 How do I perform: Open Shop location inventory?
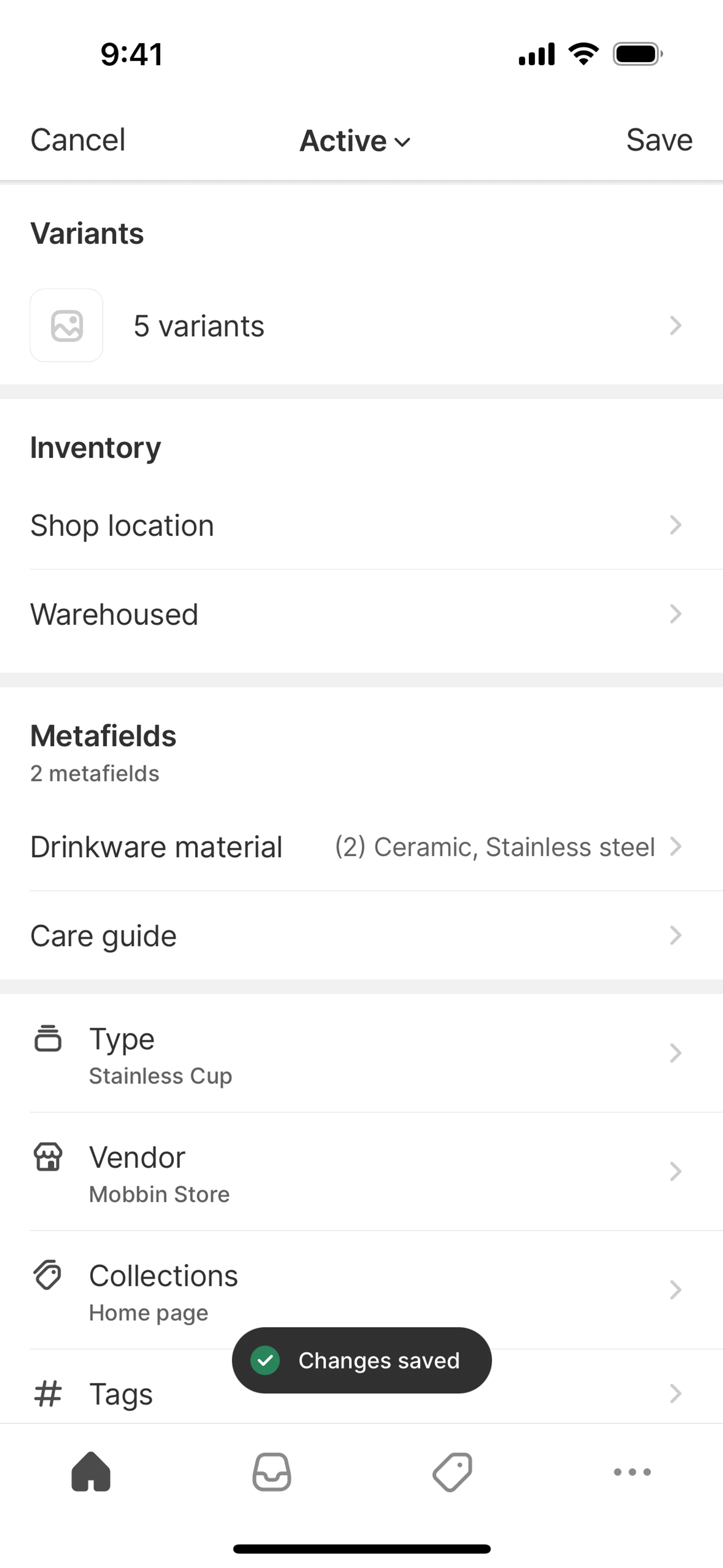(x=361, y=525)
